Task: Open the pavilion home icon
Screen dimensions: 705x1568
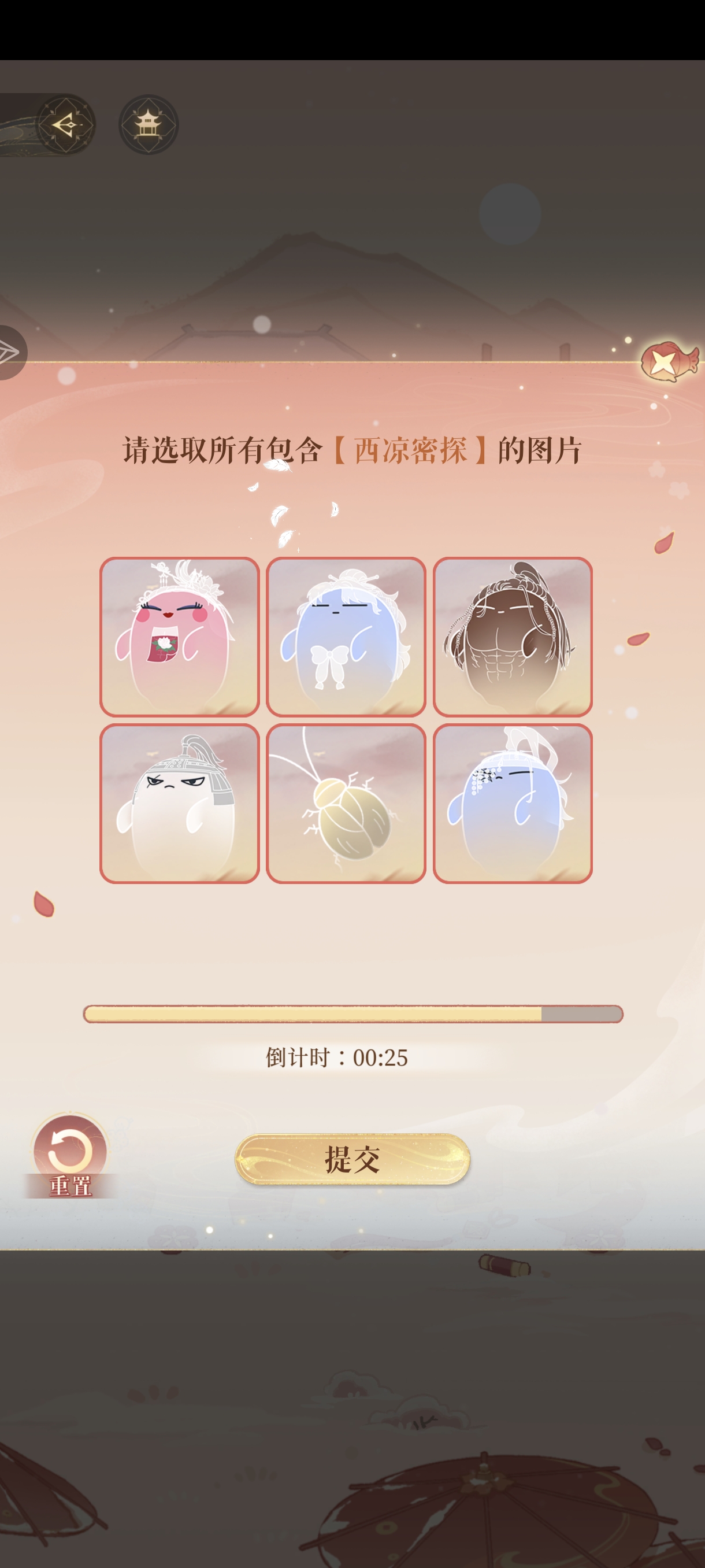Action: click(x=148, y=125)
